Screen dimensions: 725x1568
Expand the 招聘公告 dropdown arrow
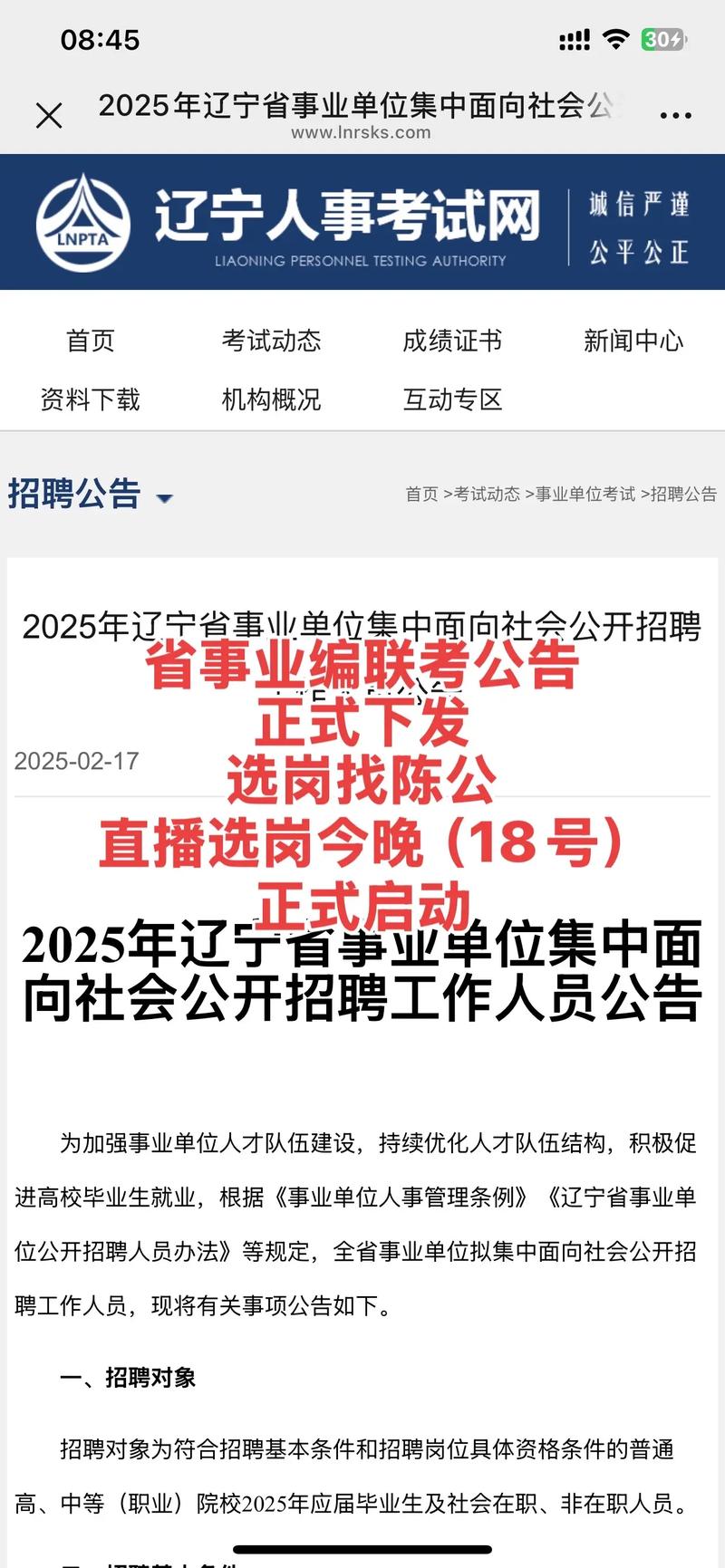(x=166, y=498)
